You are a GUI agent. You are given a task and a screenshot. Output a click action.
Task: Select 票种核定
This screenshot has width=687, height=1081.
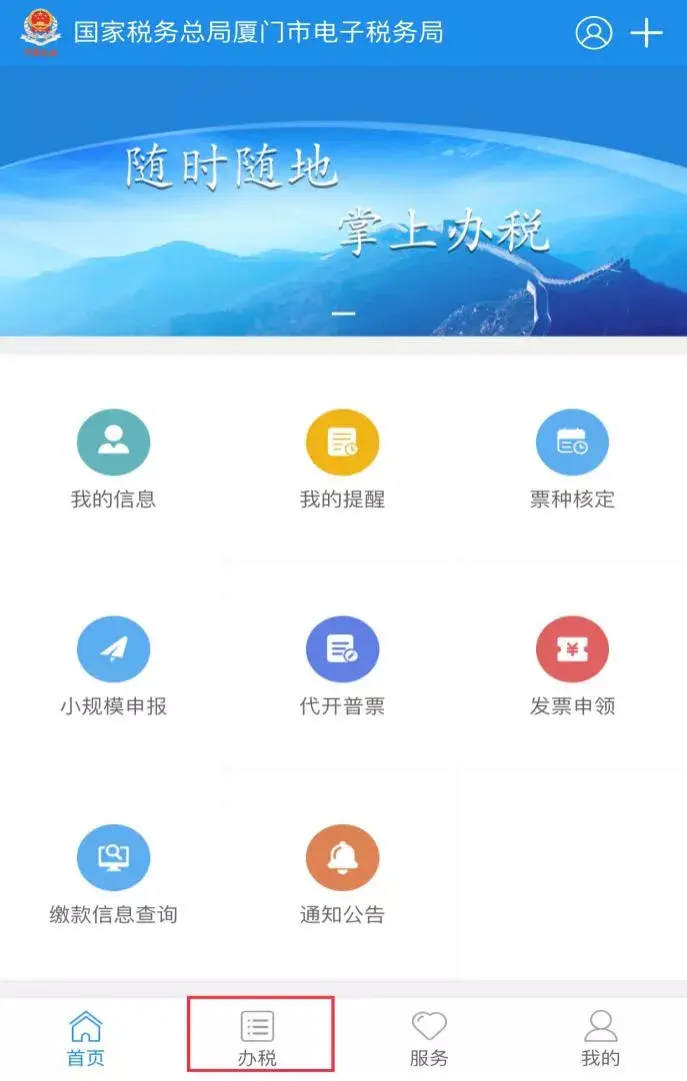(x=572, y=458)
